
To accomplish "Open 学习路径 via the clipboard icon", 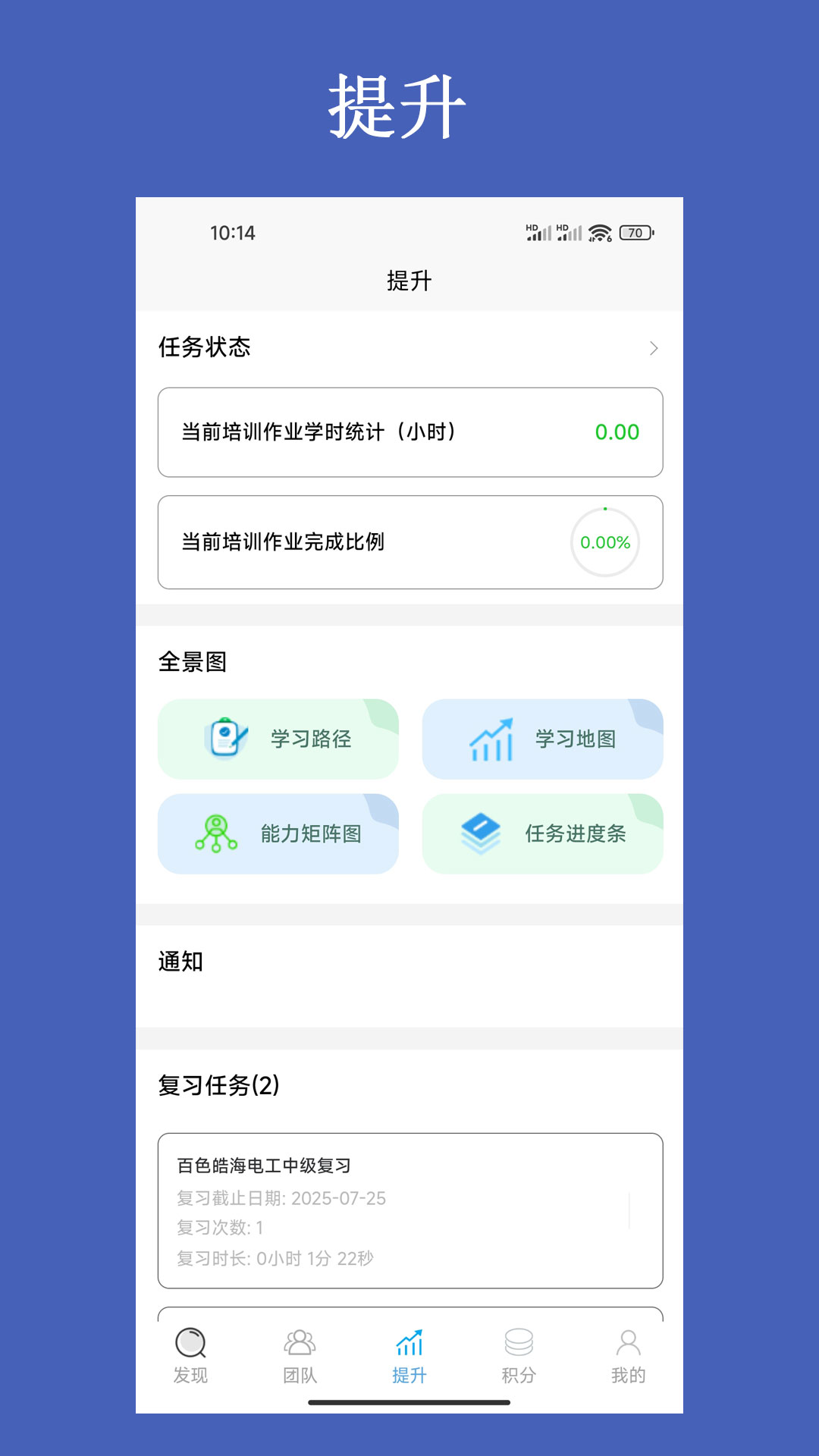I will [224, 738].
